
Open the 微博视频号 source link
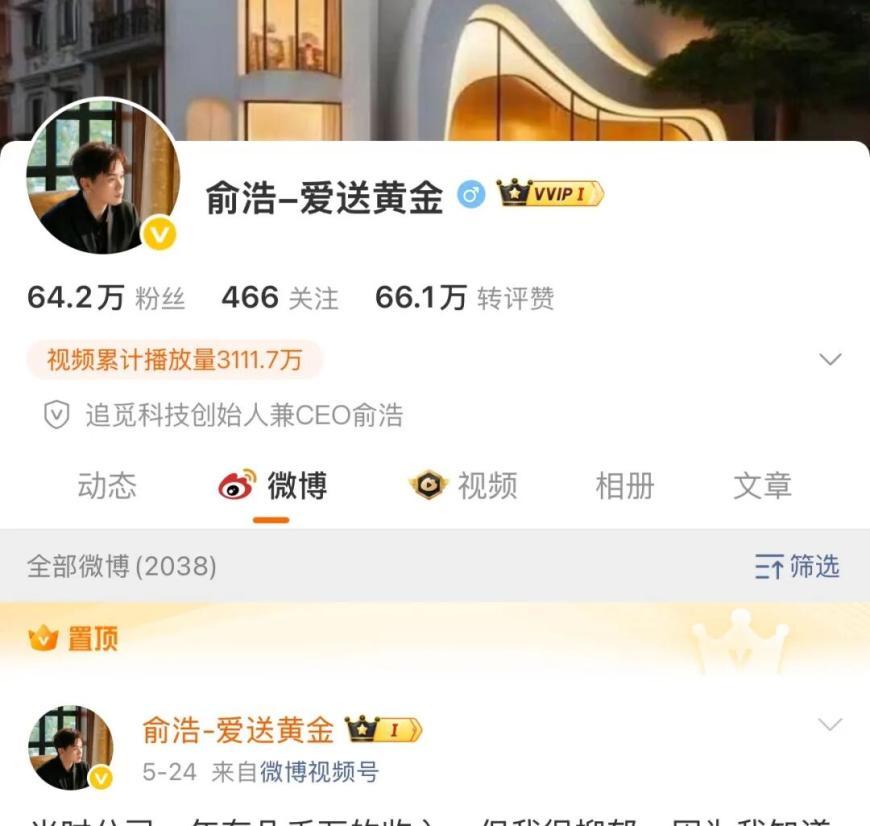coord(320,772)
